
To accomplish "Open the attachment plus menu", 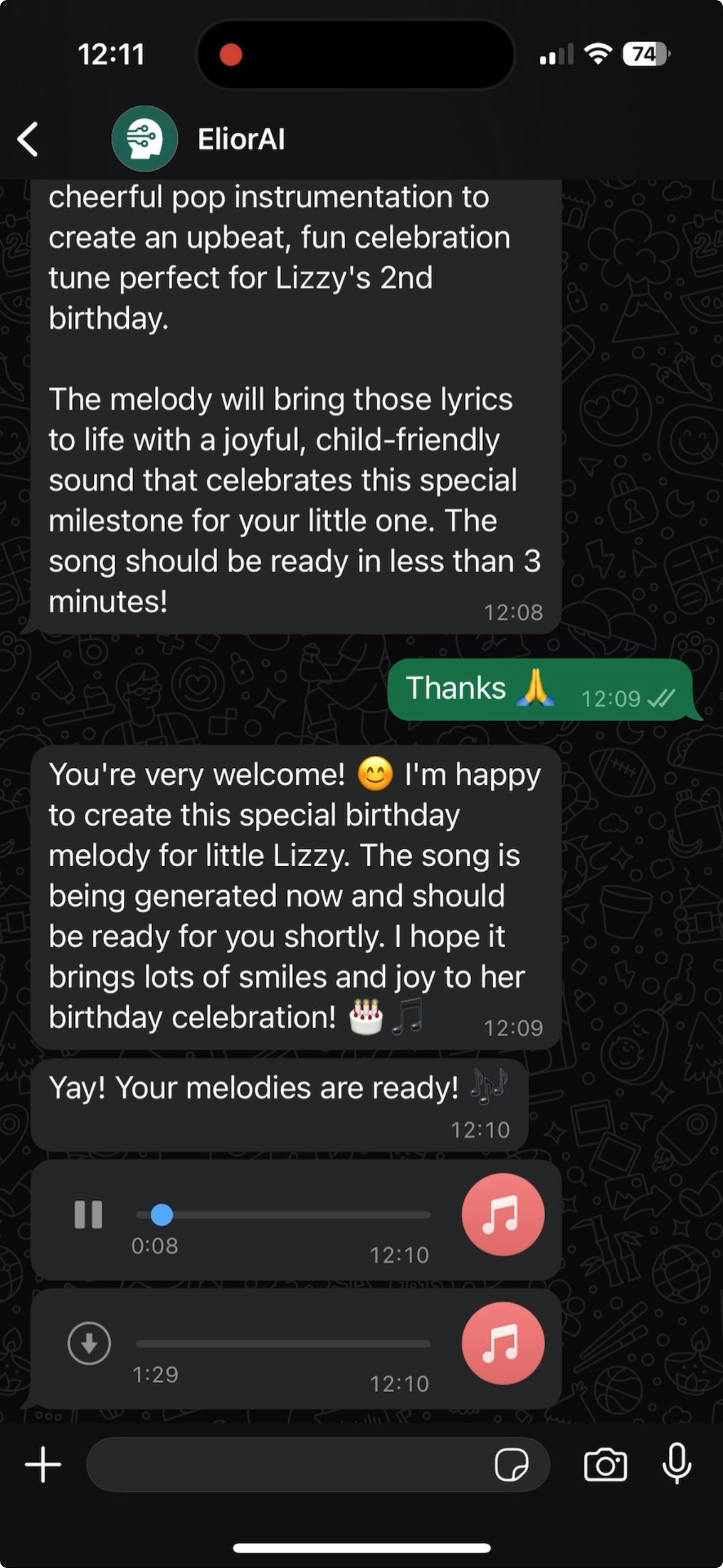I will (43, 1464).
